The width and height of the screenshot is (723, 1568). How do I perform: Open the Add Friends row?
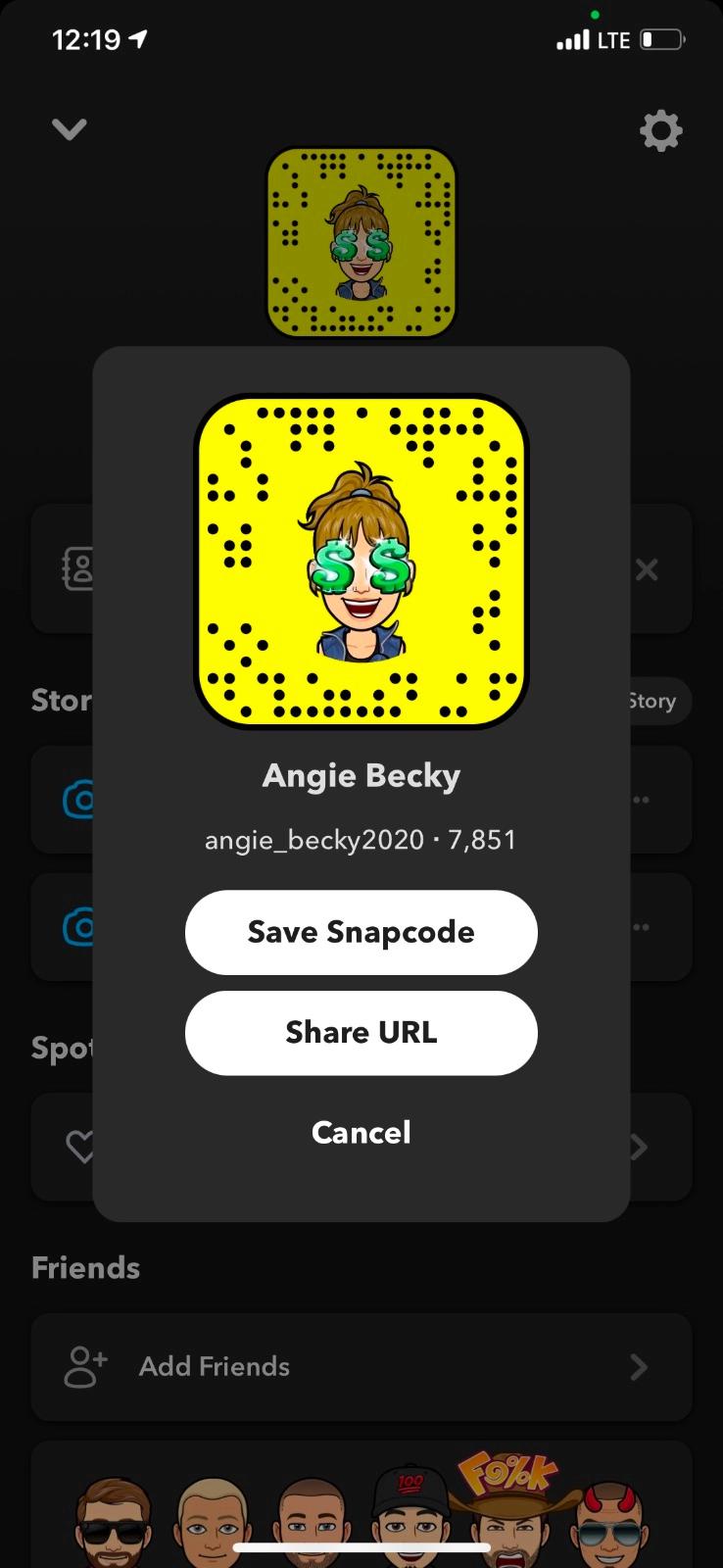(361, 1366)
